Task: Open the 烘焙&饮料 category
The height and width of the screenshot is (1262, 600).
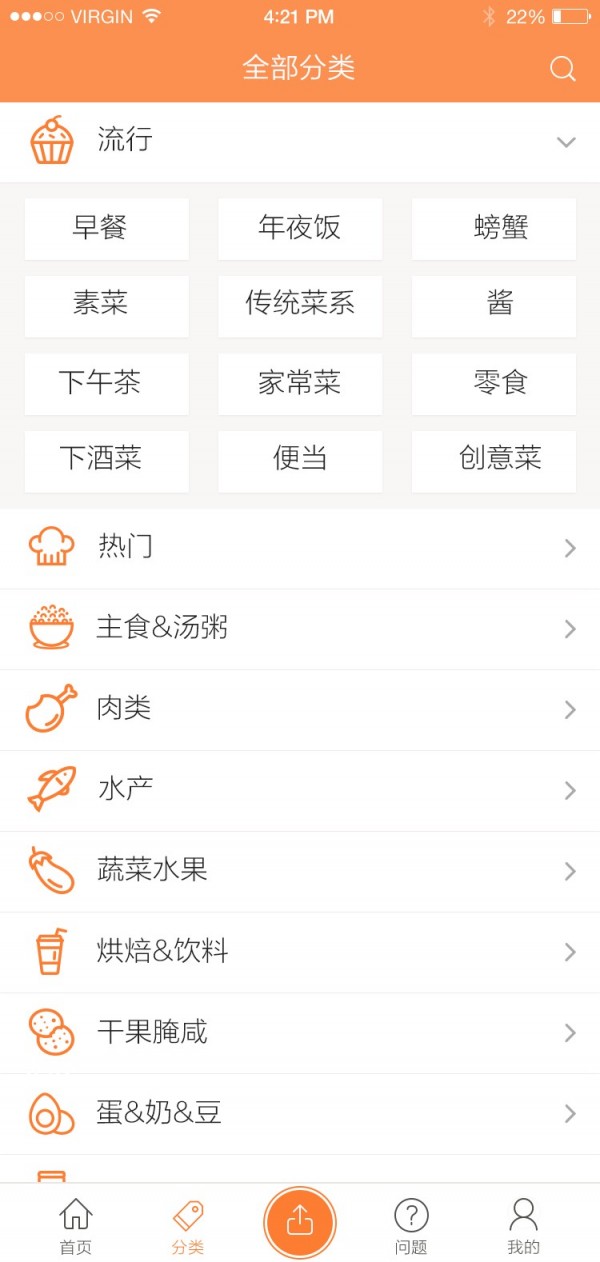Action: coord(300,952)
